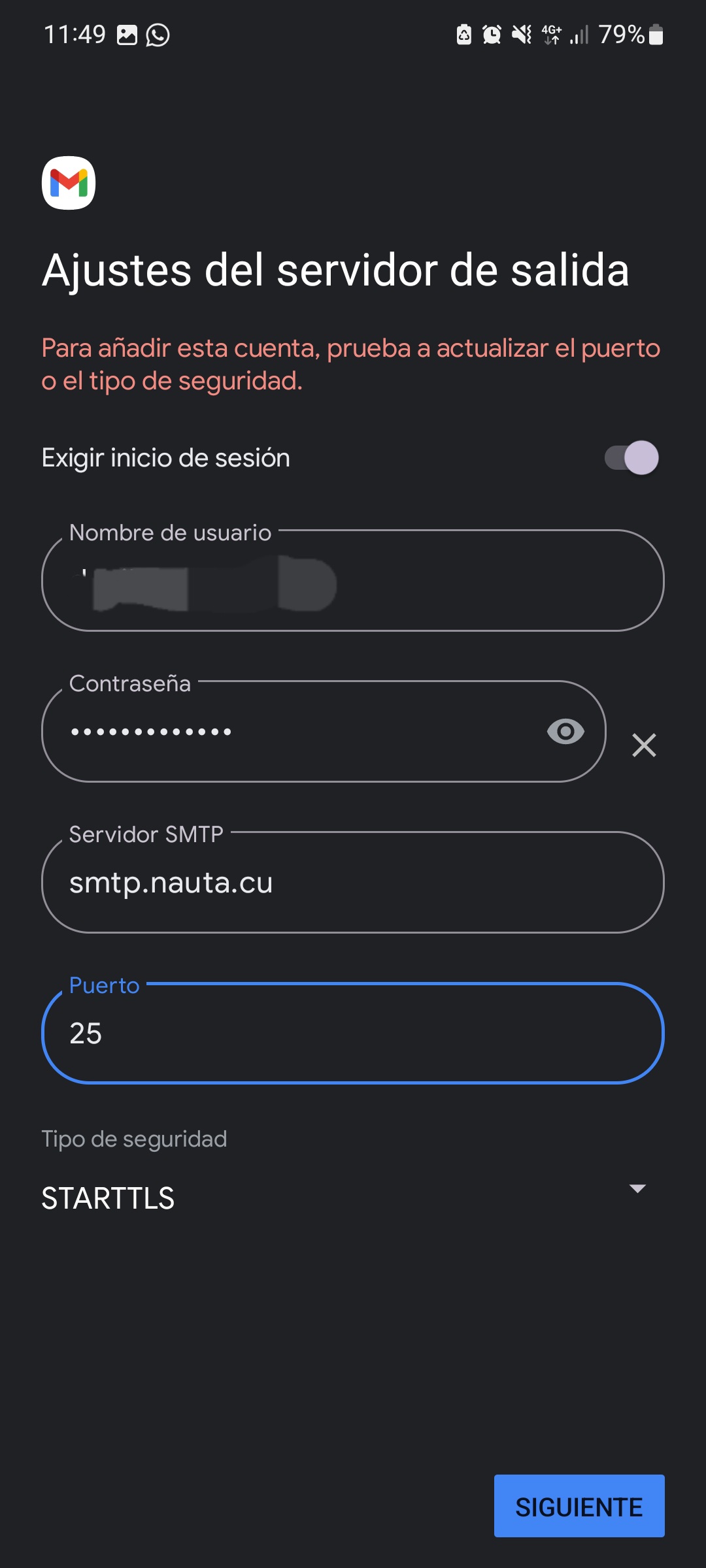Image resolution: width=706 pixels, height=1568 pixels.
Task: Open the Tipo de seguridad dropdown
Action: (x=345, y=1197)
